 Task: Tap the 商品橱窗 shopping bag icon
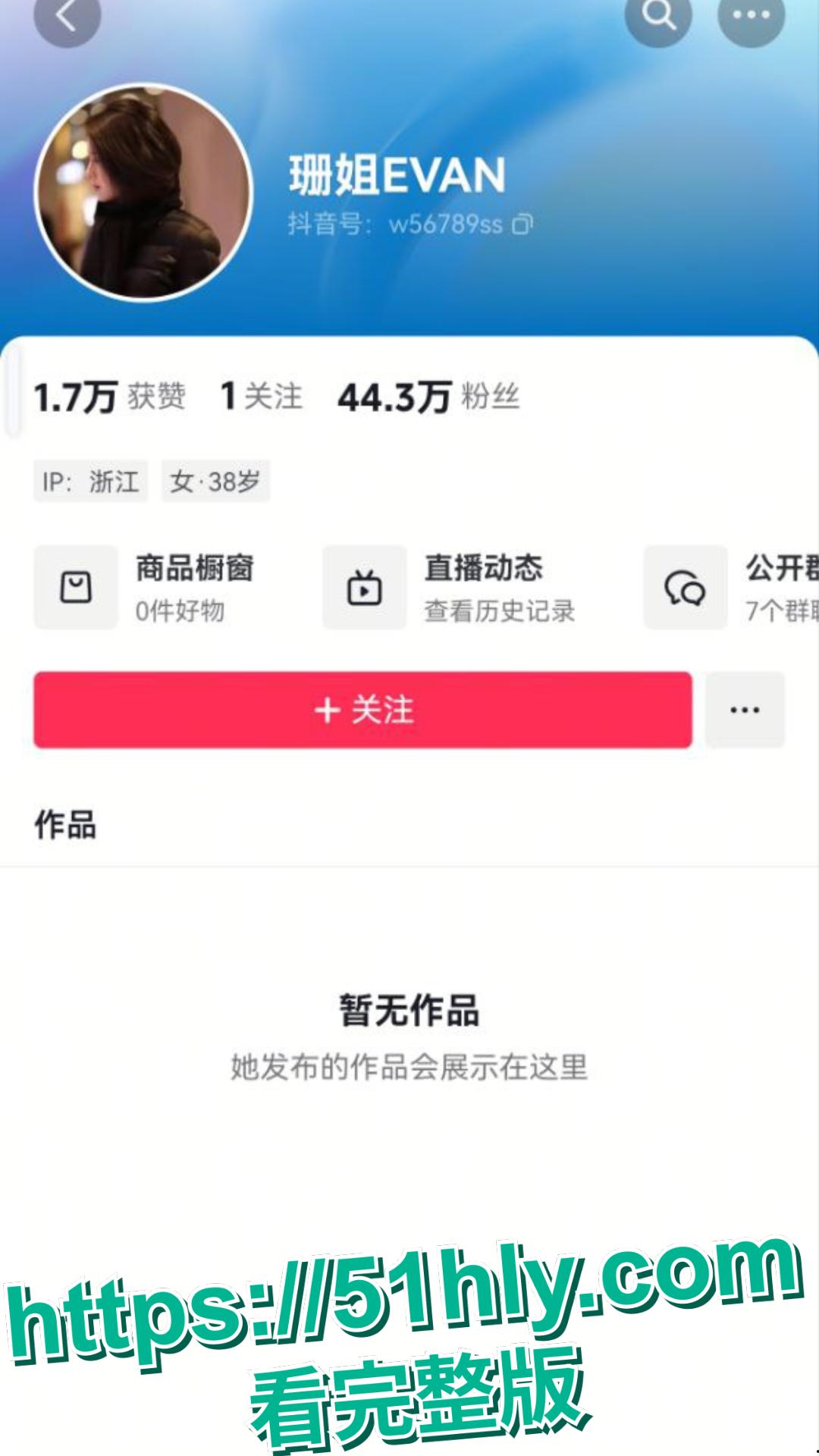(x=74, y=588)
